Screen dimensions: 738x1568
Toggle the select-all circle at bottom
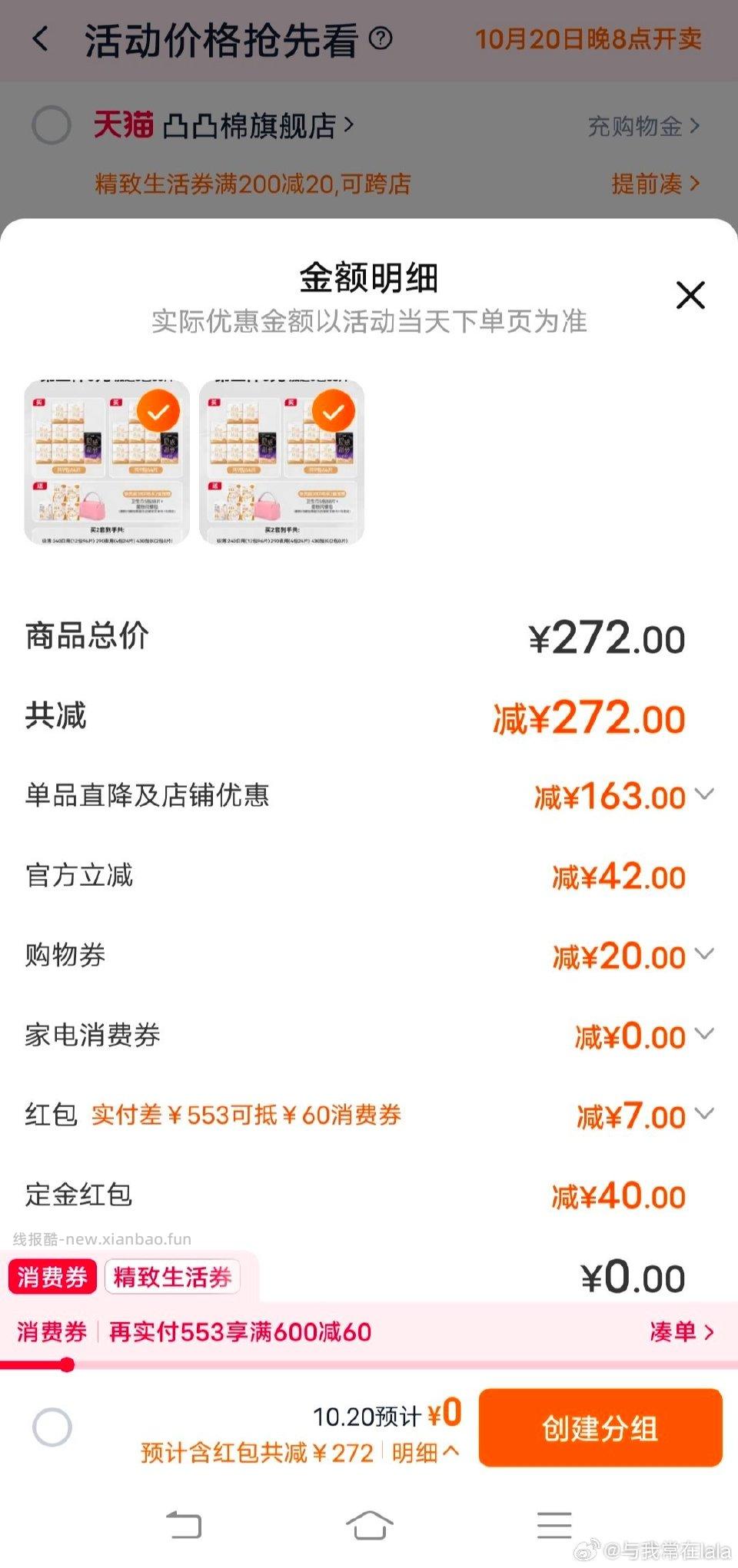coord(52,1427)
